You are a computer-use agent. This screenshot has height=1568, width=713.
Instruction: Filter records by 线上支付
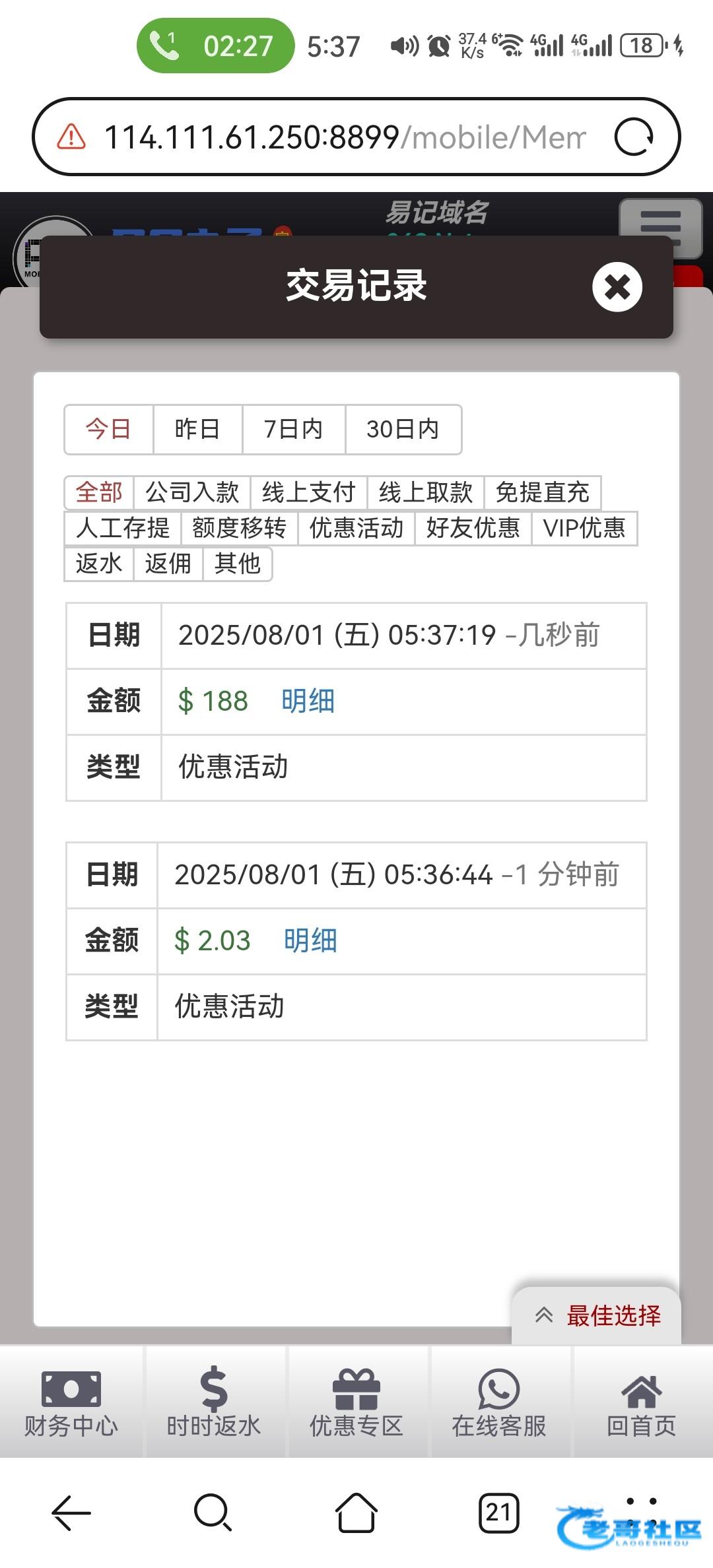pyautogui.click(x=308, y=492)
